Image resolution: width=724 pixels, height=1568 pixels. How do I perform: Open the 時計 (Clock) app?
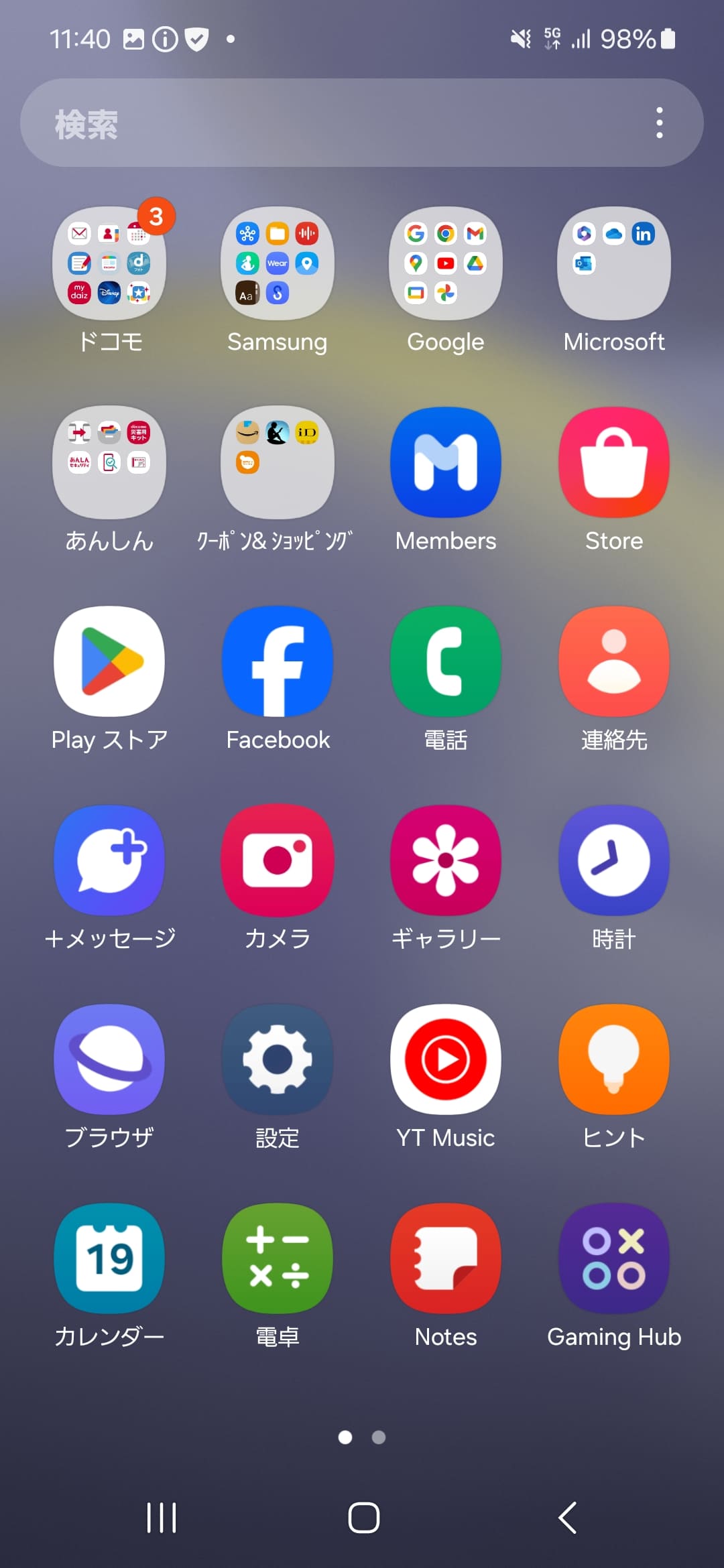click(613, 861)
